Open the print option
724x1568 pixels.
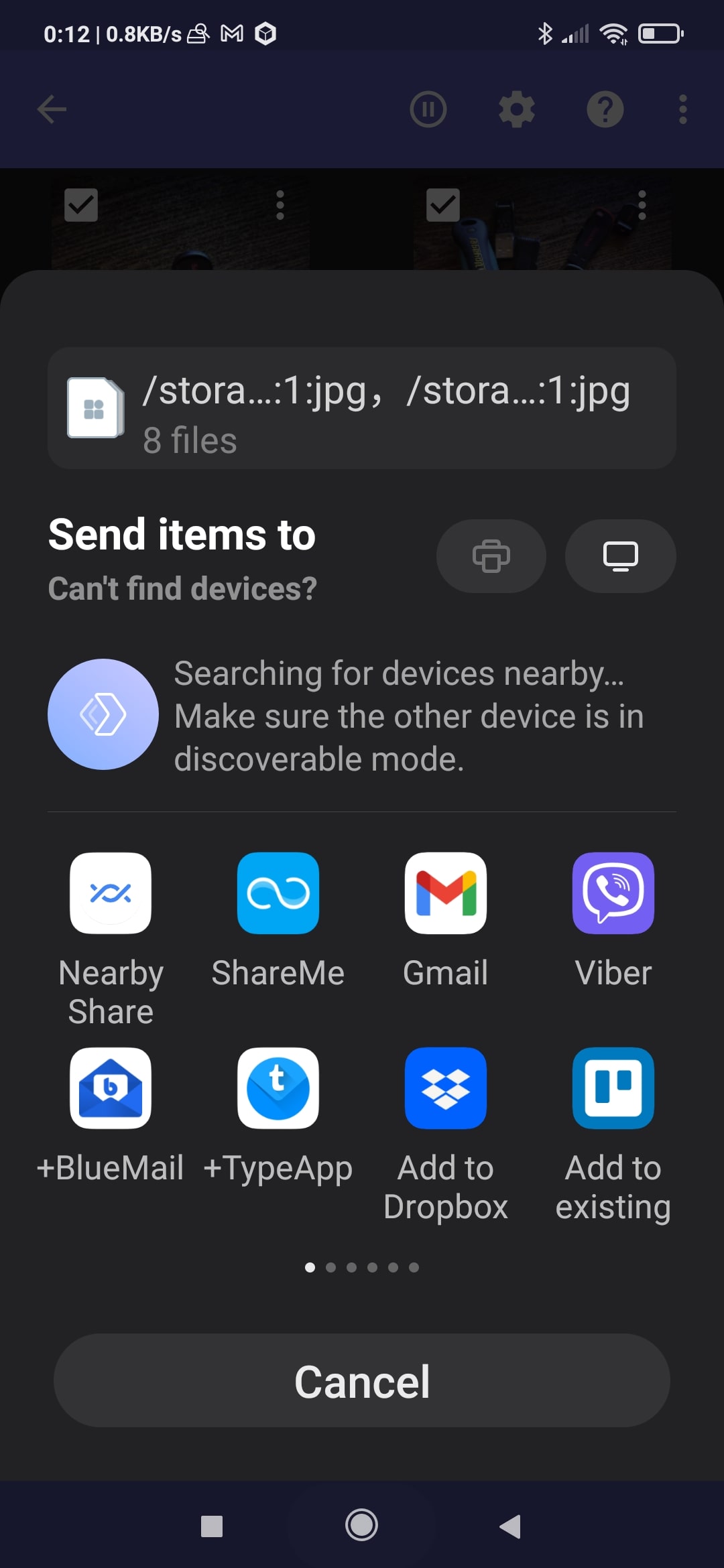pyautogui.click(x=491, y=556)
